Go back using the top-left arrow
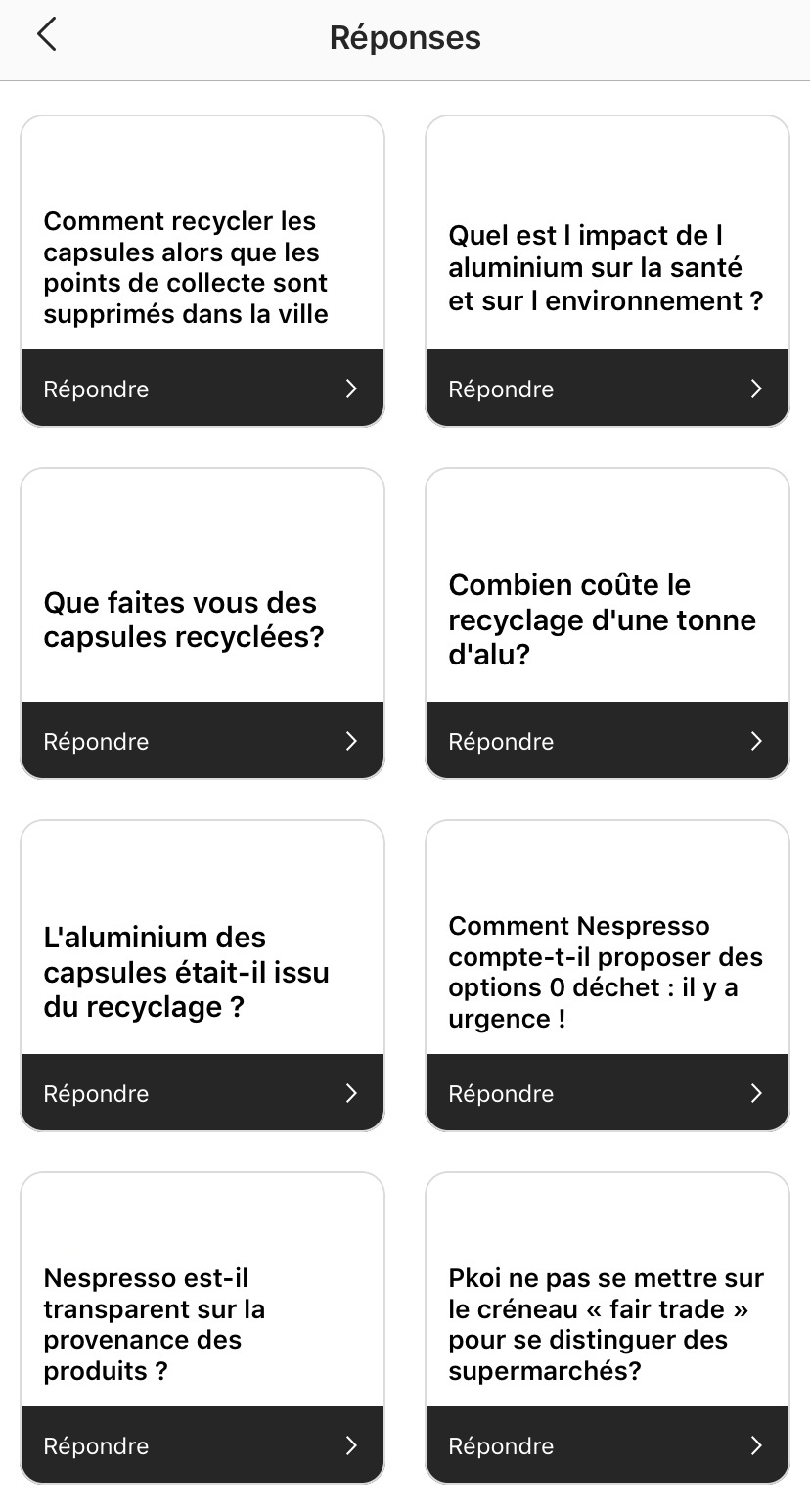Image resolution: width=810 pixels, height=1512 pixels. click(x=46, y=35)
